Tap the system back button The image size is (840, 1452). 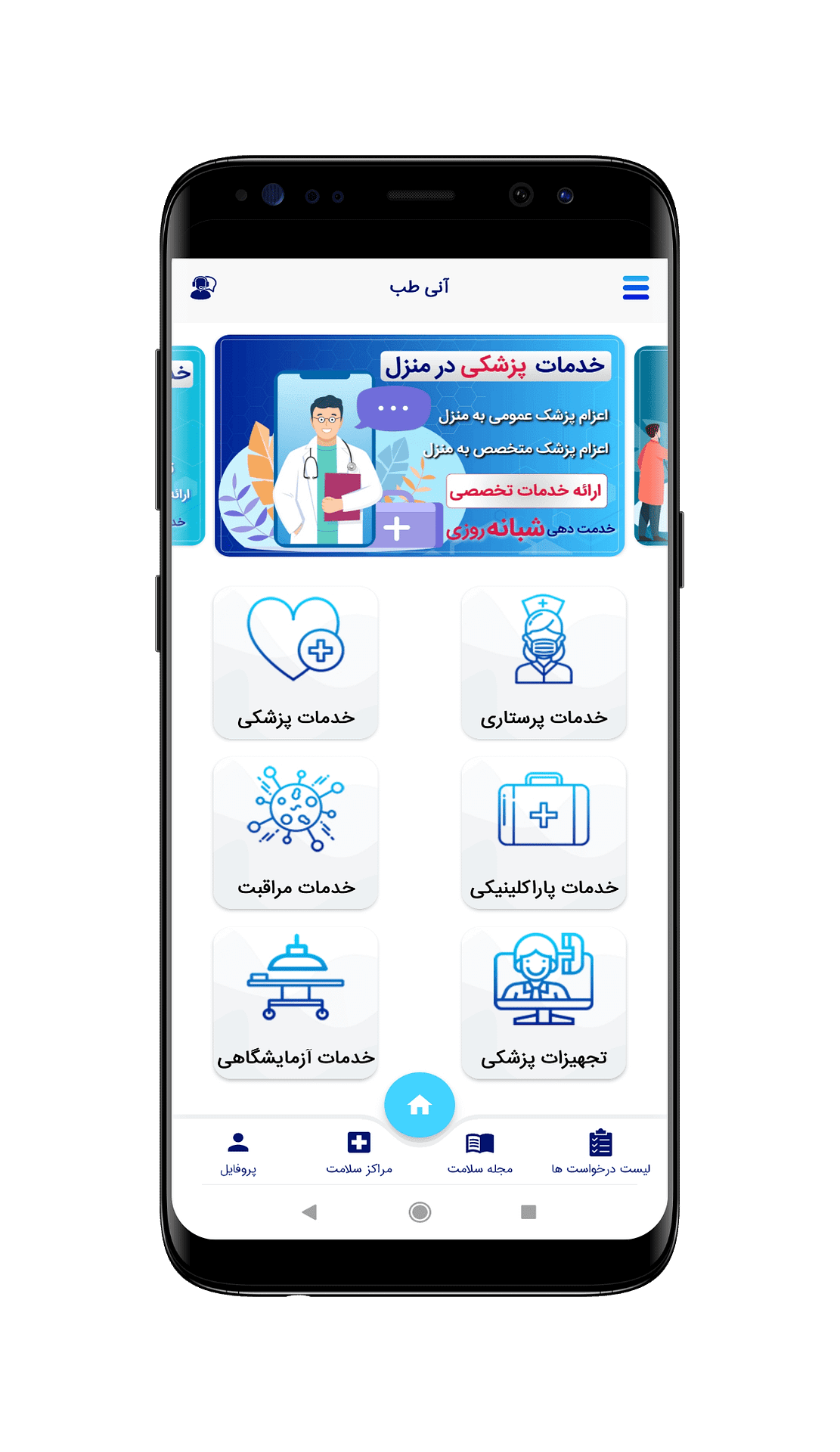tap(309, 1212)
